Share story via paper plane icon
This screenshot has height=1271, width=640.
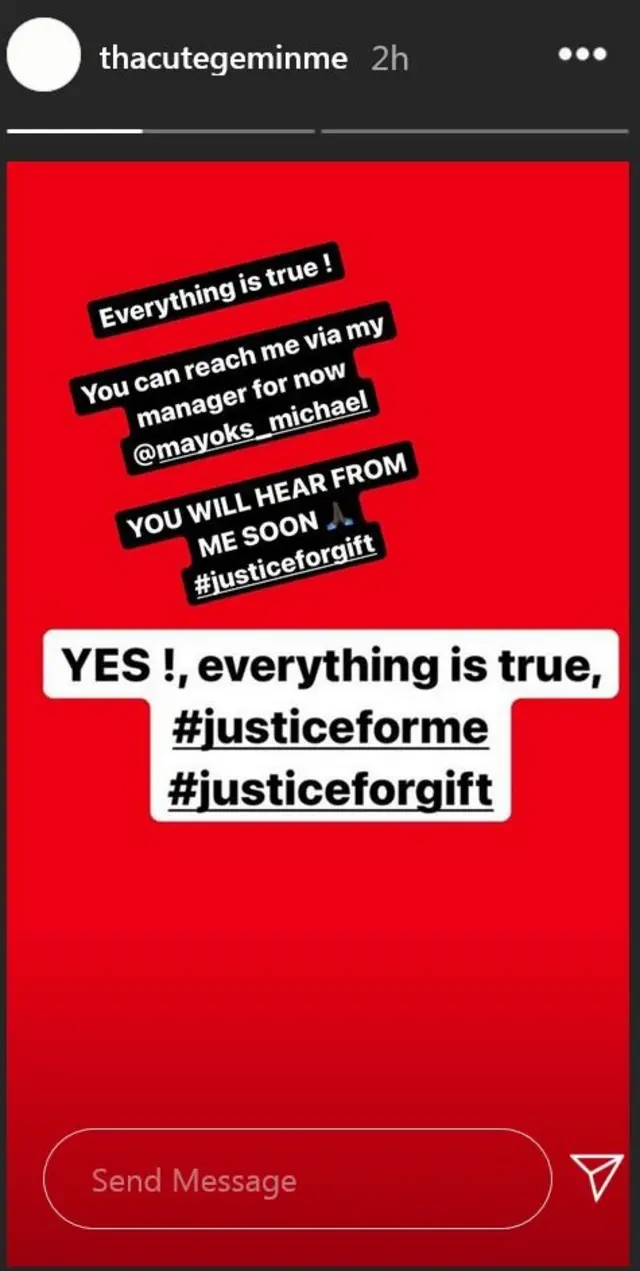[596, 1178]
